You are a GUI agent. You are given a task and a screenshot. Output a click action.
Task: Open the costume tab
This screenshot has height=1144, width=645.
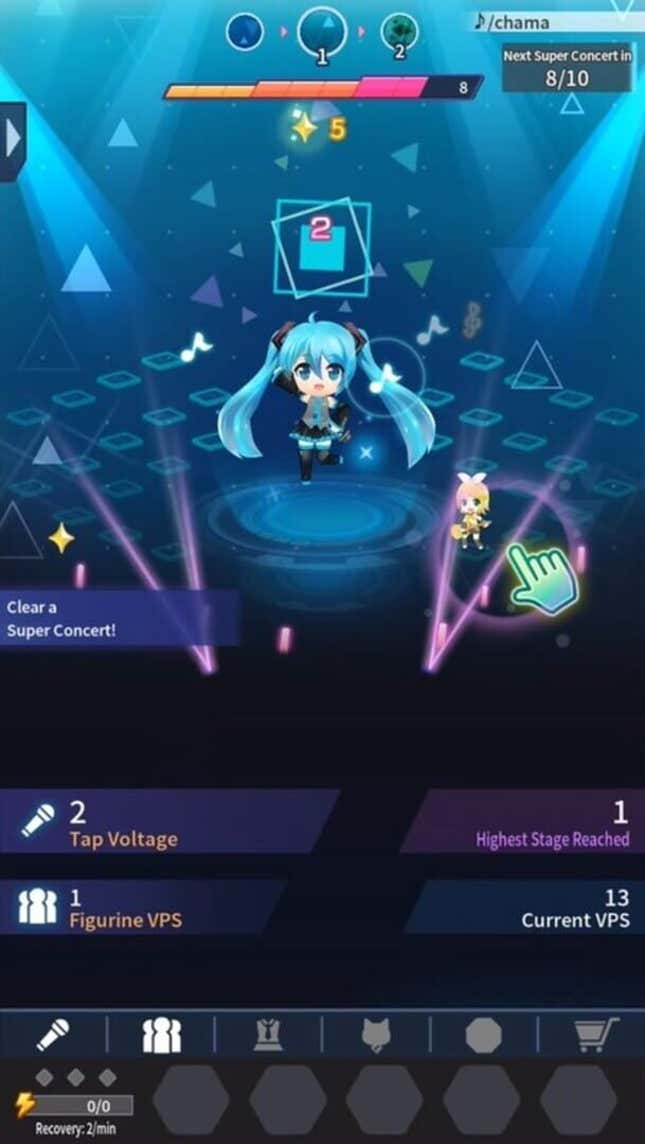(267, 1035)
